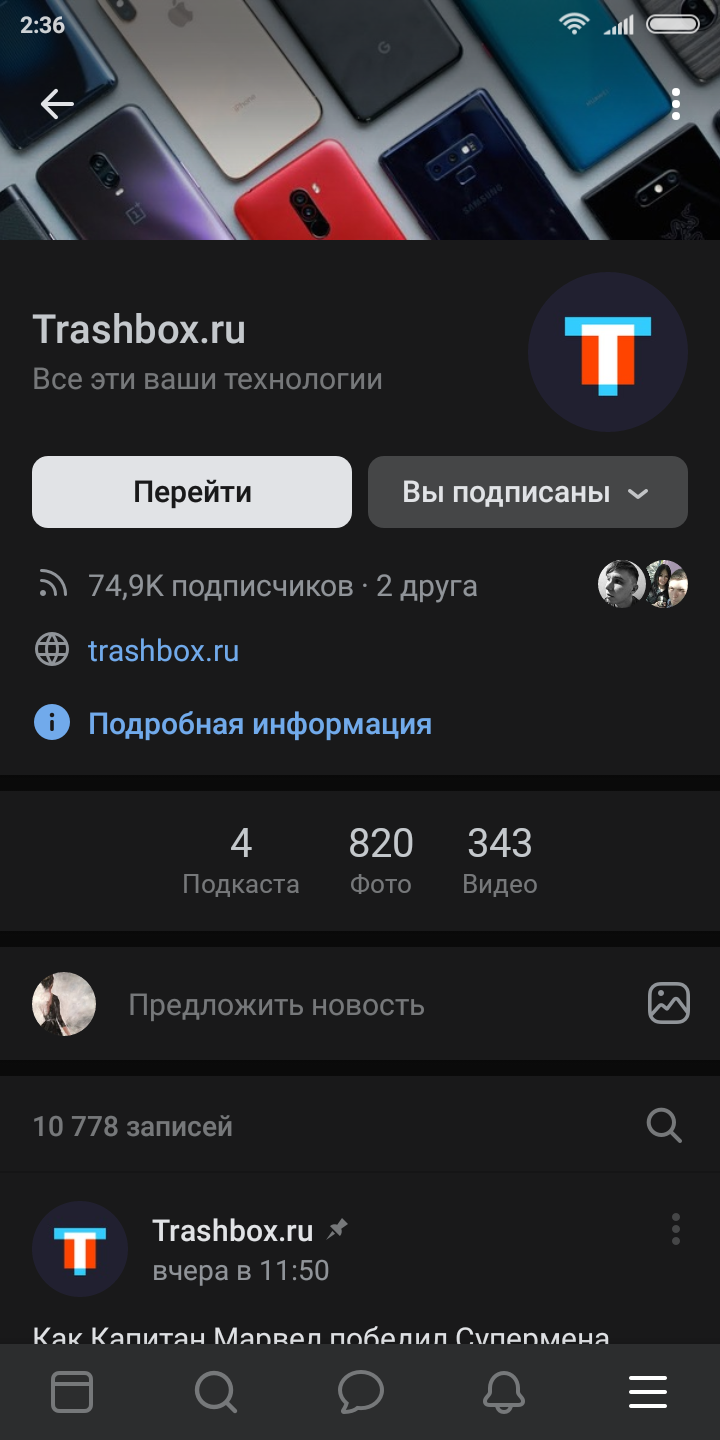Open options for the pinned Trashbox.ru post
This screenshot has width=720, height=1440.
tap(676, 1229)
